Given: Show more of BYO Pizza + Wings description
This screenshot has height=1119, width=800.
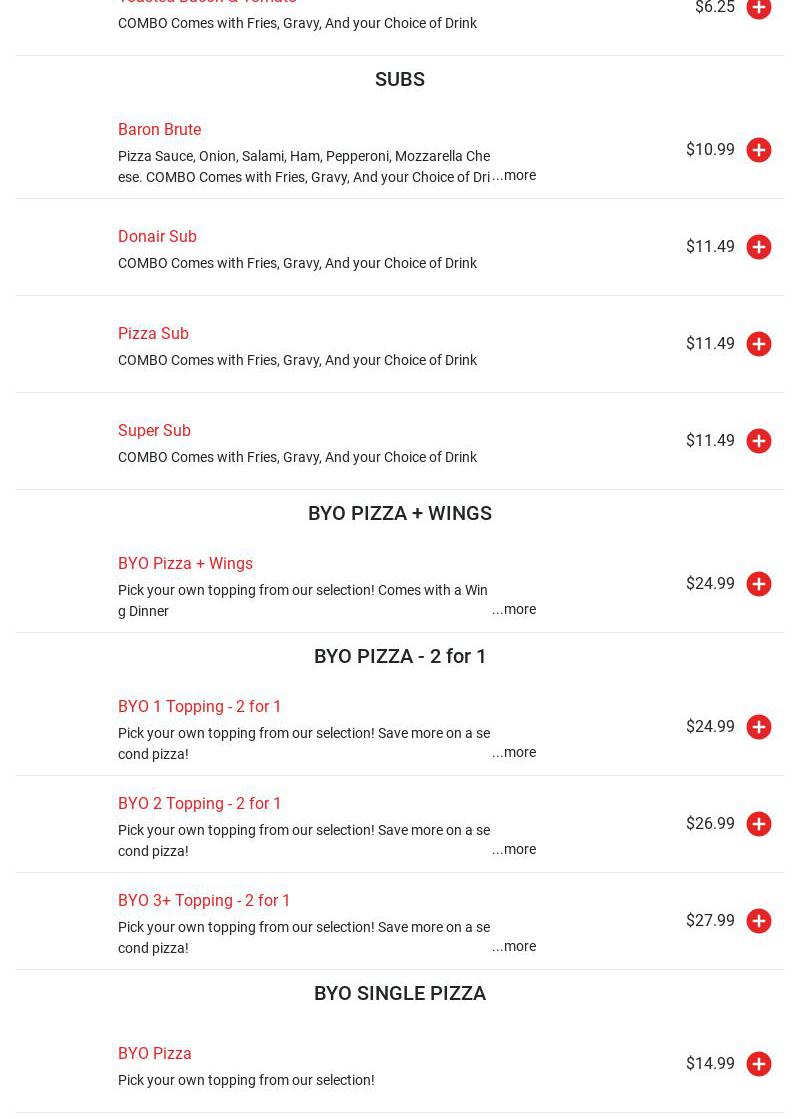Looking at the screenshot, I should [514, 609].
